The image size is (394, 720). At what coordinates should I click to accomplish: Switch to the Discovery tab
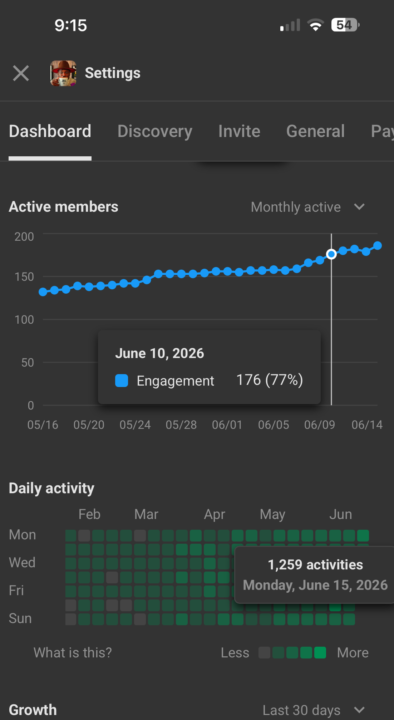[155, 132]
